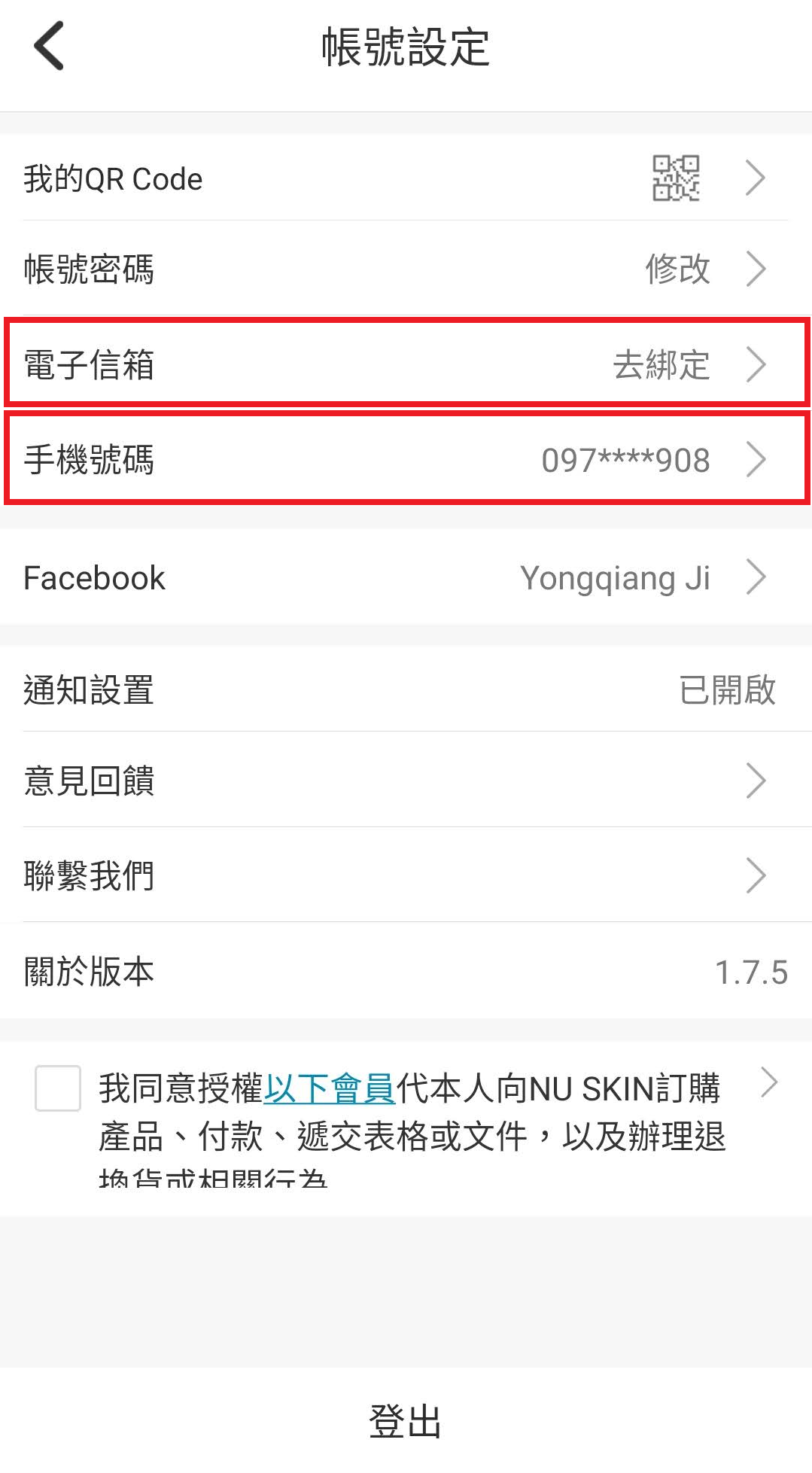
Task: Open the 以下會員 link
Action: (329, 1089)
